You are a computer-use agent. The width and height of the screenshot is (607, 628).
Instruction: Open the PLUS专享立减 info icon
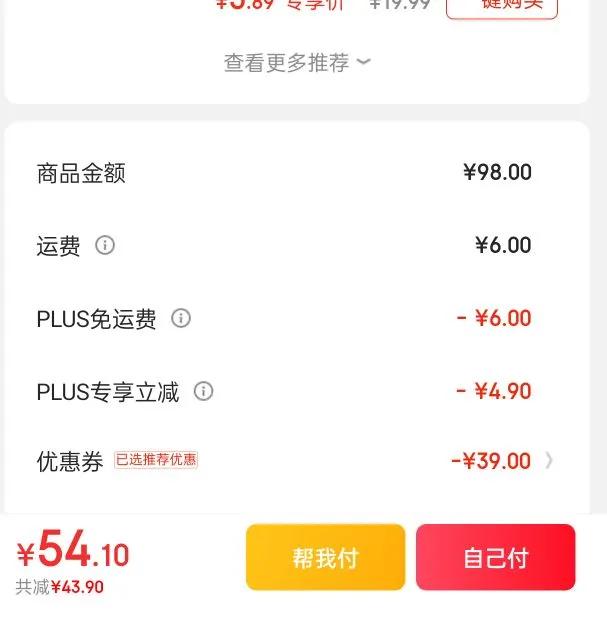pyautogui.click(x=203, y=391)
